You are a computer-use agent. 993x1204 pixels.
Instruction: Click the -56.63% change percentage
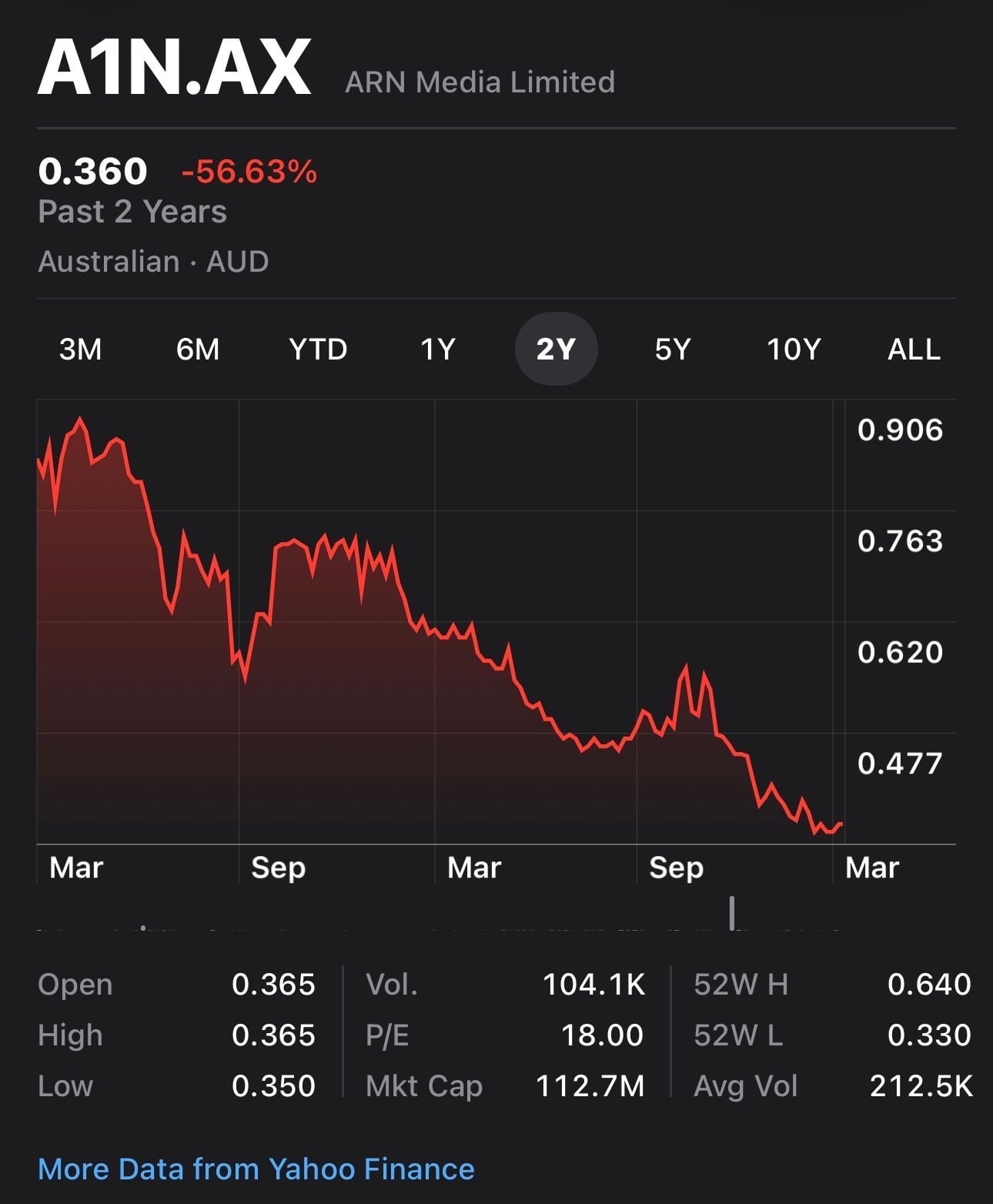tap(246, 172)
